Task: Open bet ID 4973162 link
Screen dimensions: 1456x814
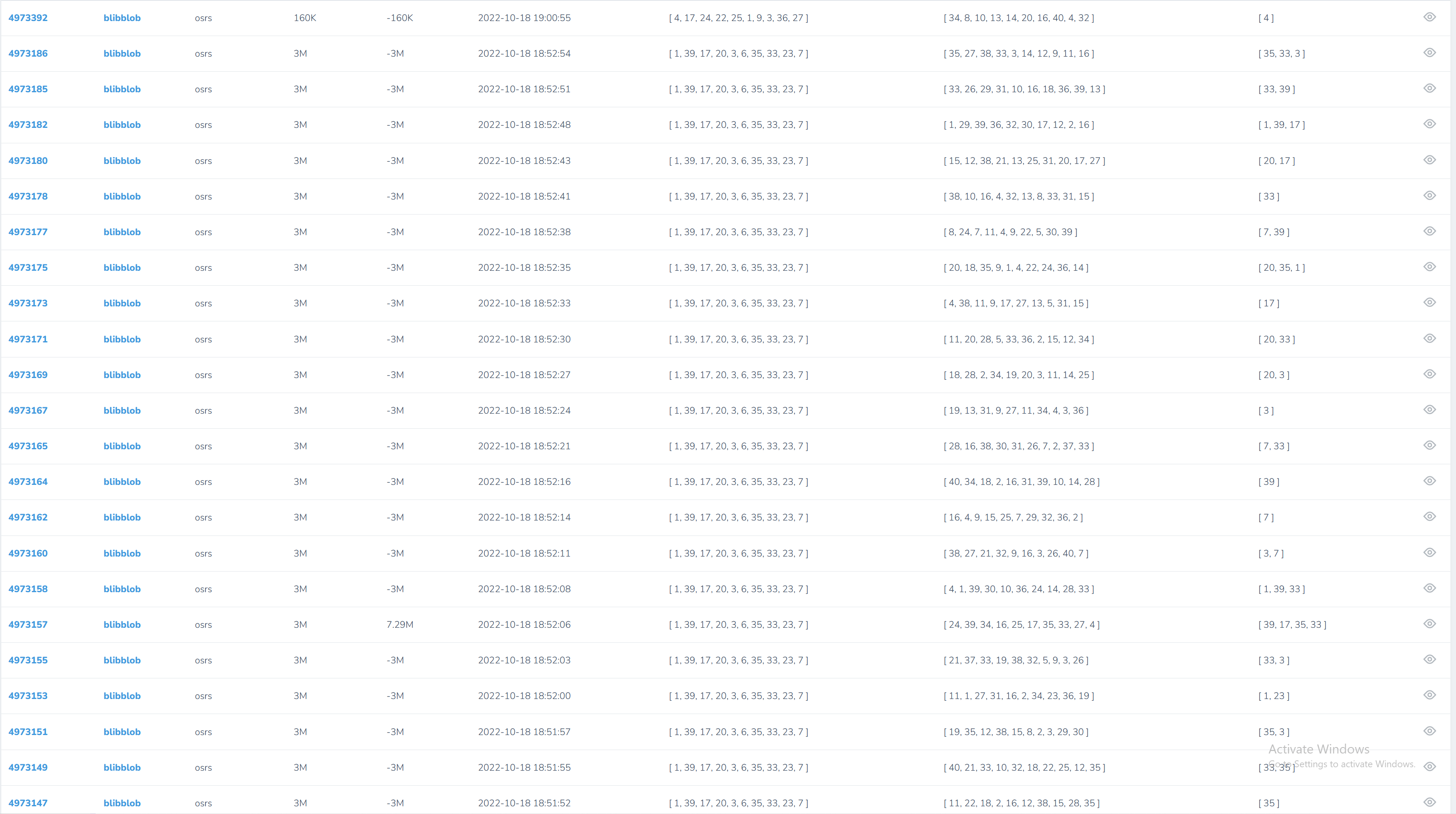Action: coord(28,517)
